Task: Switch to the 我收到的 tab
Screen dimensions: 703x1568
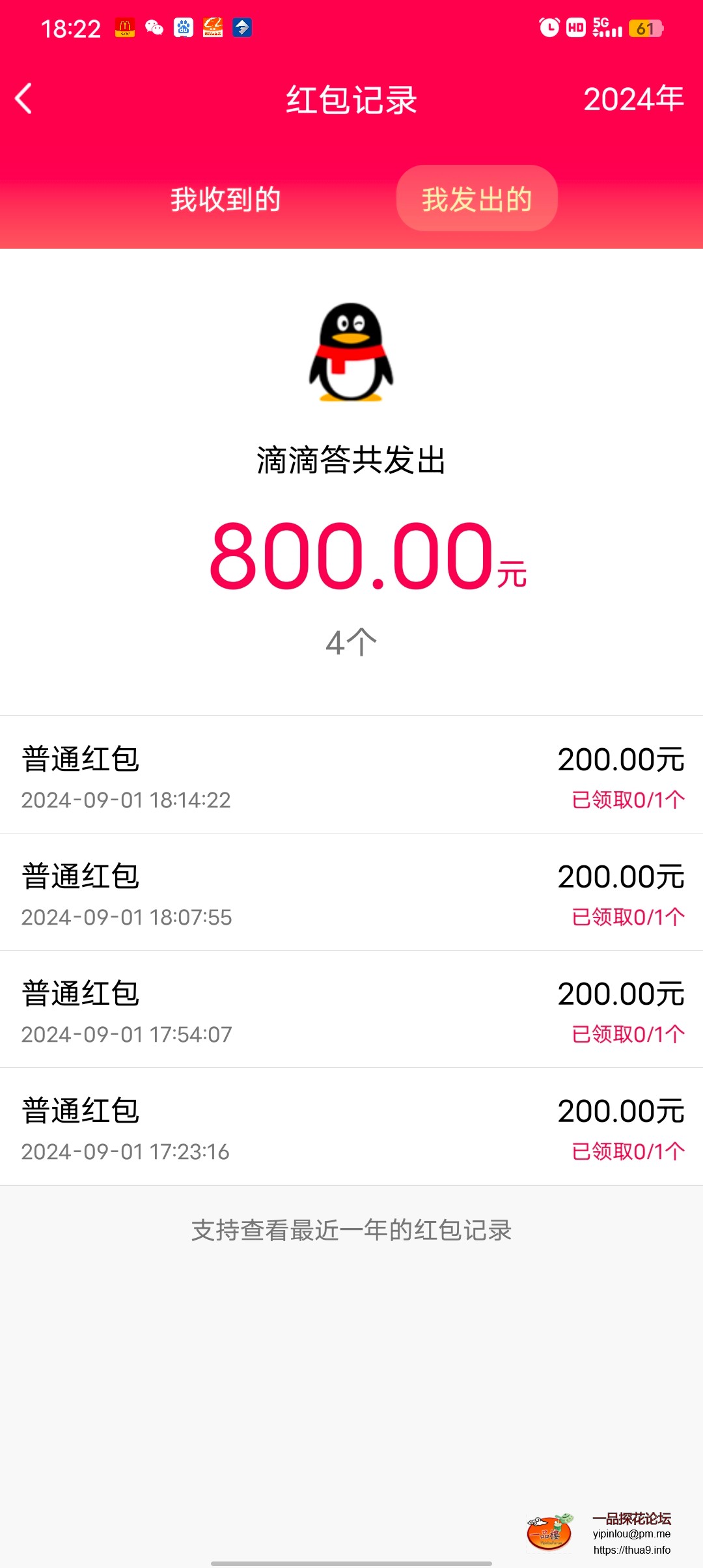Action: click(225, 199)
